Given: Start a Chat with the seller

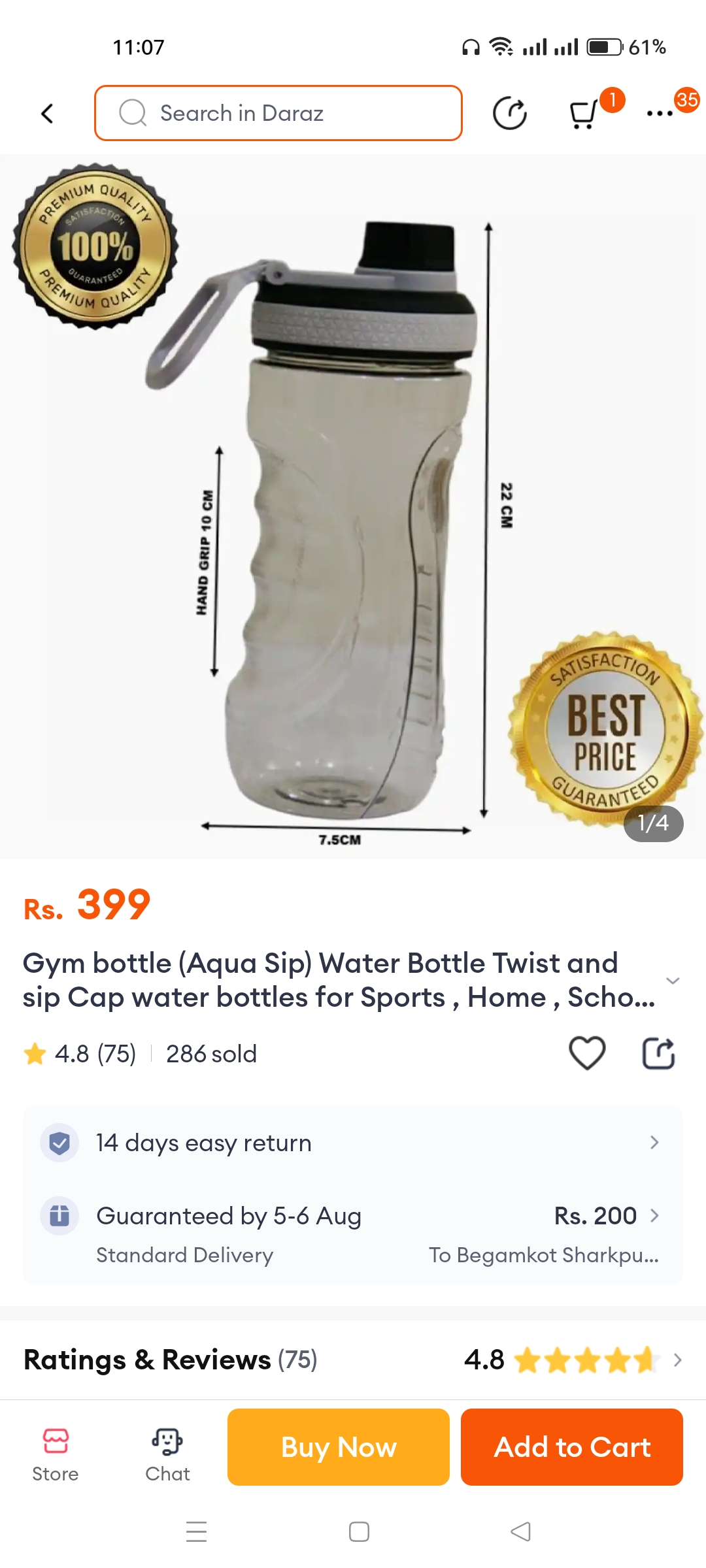Looking at the screenshot, I should pos(167,1454).
